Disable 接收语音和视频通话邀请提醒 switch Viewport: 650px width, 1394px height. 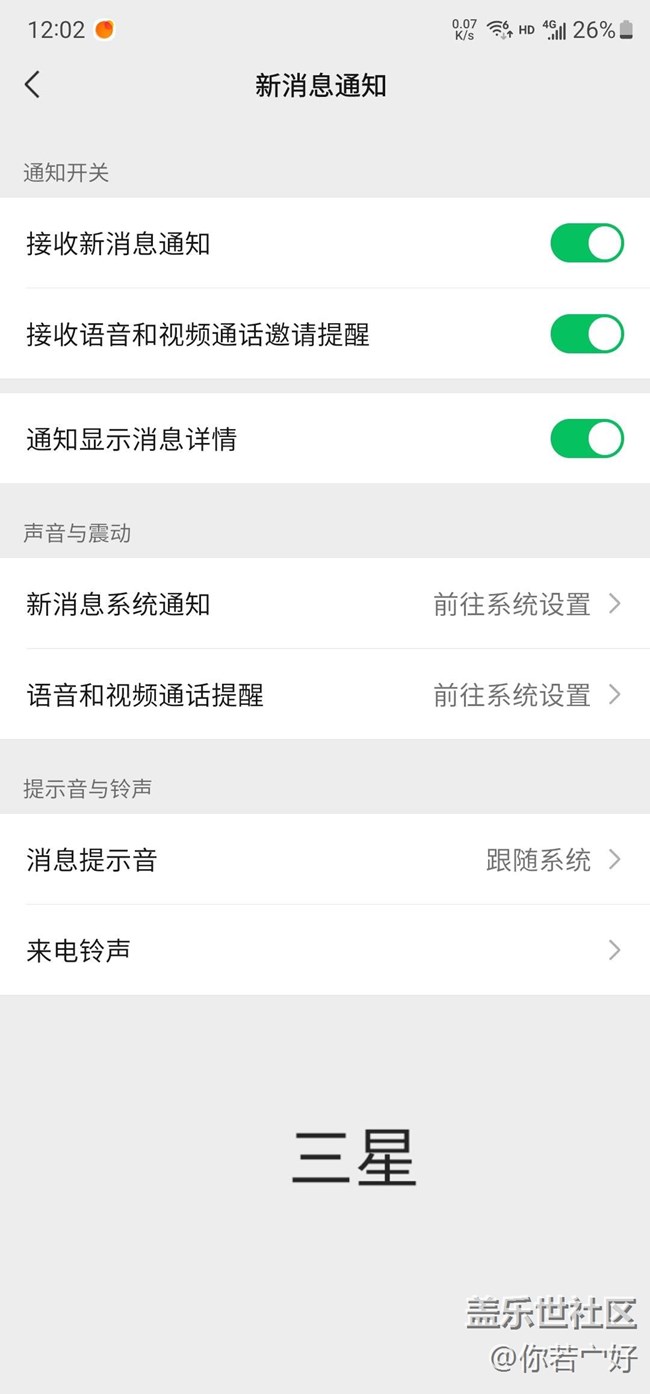(x=587, y=334)
